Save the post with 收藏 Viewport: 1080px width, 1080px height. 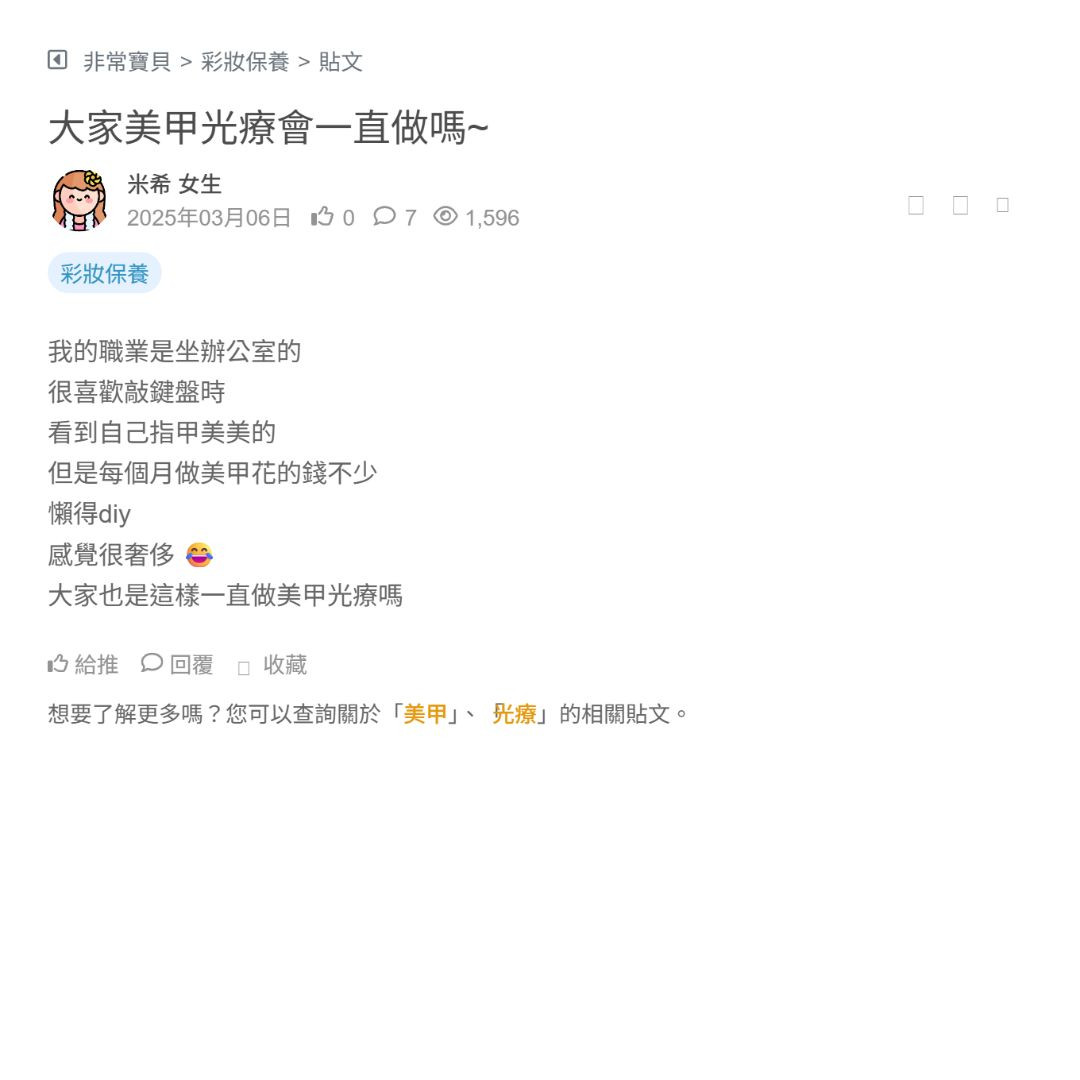(272, 665)
